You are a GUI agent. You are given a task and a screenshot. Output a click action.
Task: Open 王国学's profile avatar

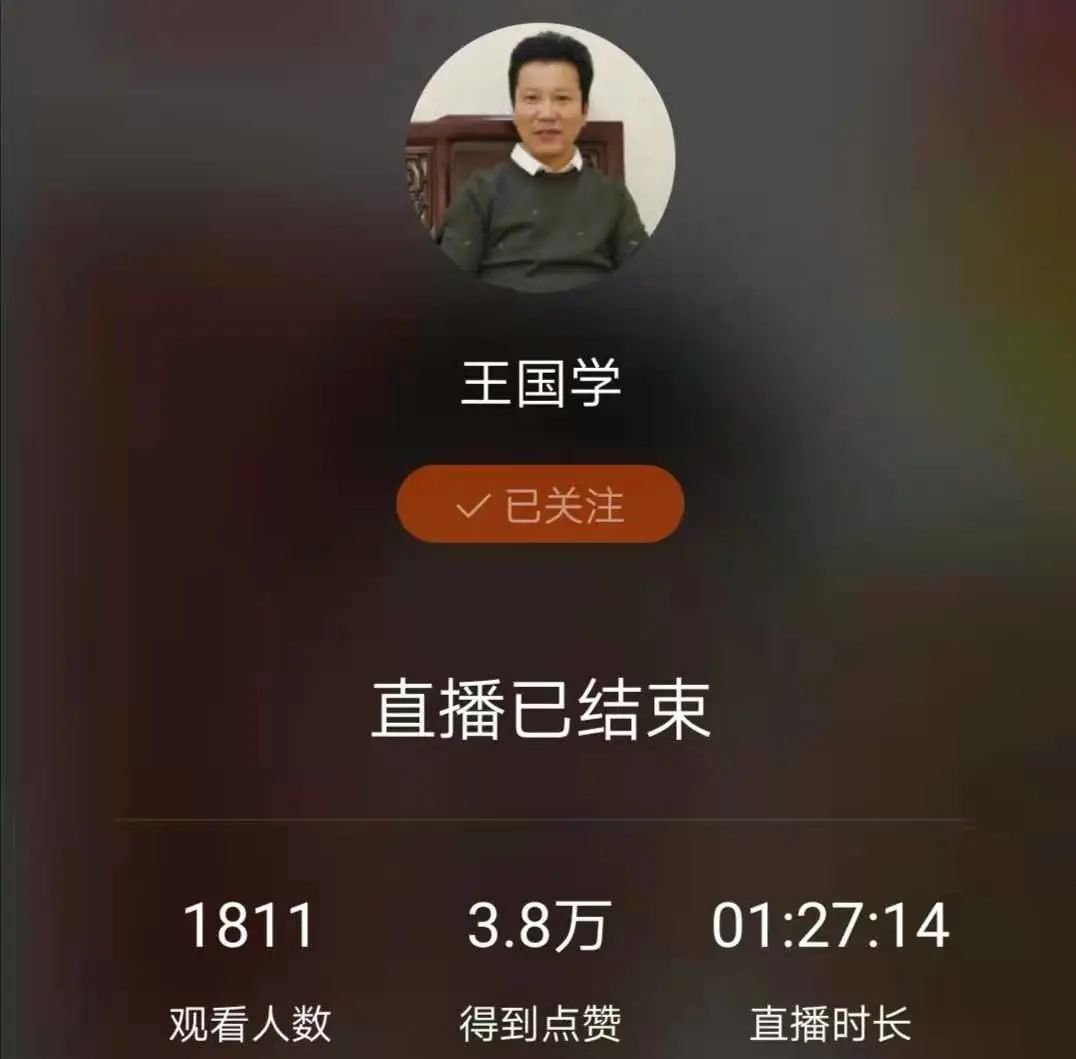pos(541,158)
